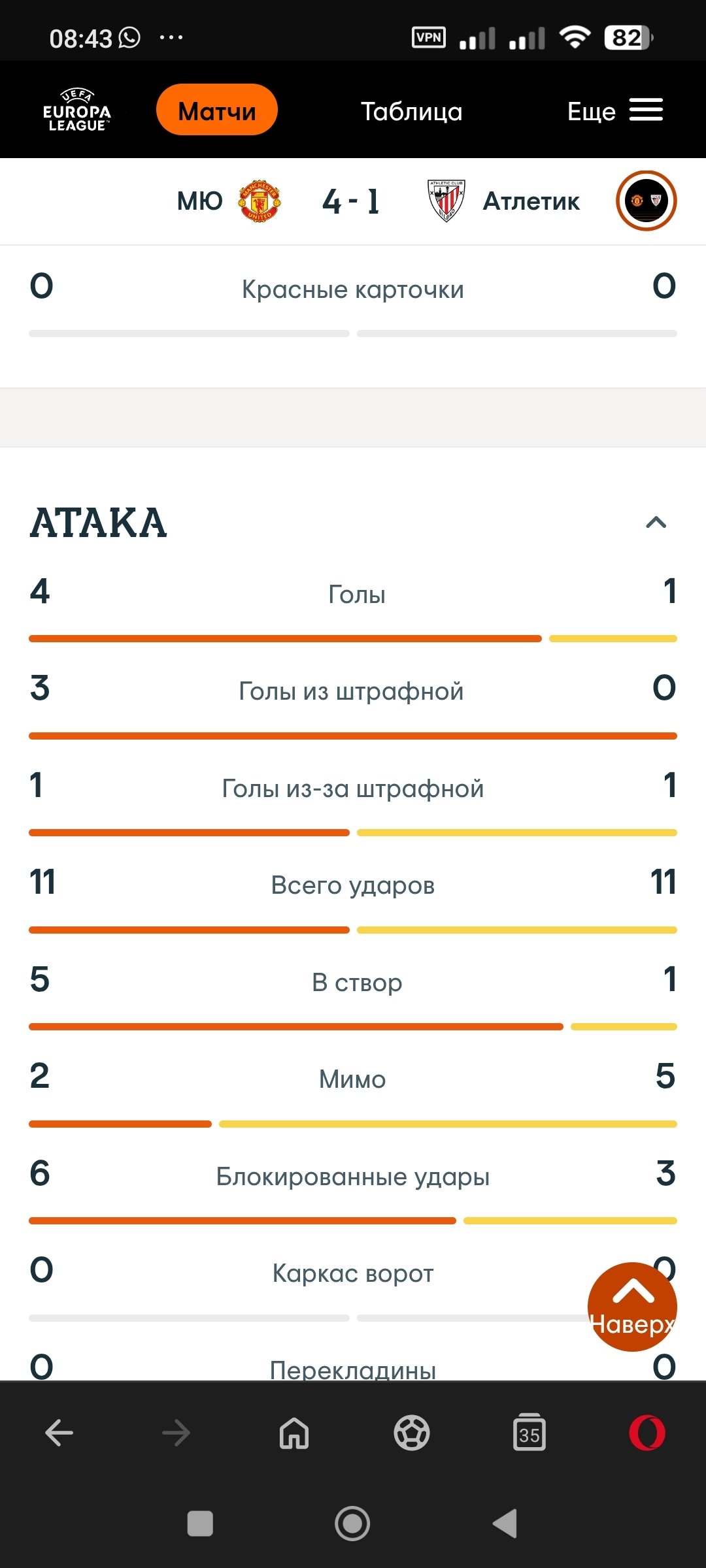Image resolution: width=706 pixels, height=1568 pixels.
Task: Open the UEFA Europa League home logo
Action: point(77,110)
